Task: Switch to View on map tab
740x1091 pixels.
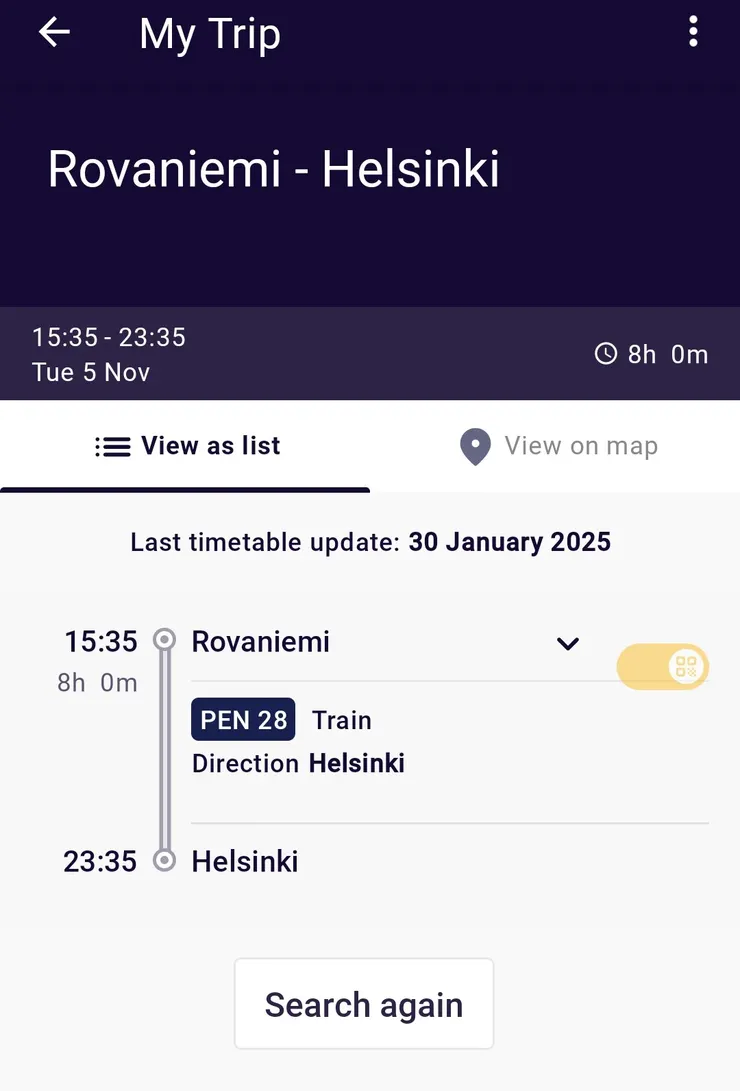Action: point(558,446)
